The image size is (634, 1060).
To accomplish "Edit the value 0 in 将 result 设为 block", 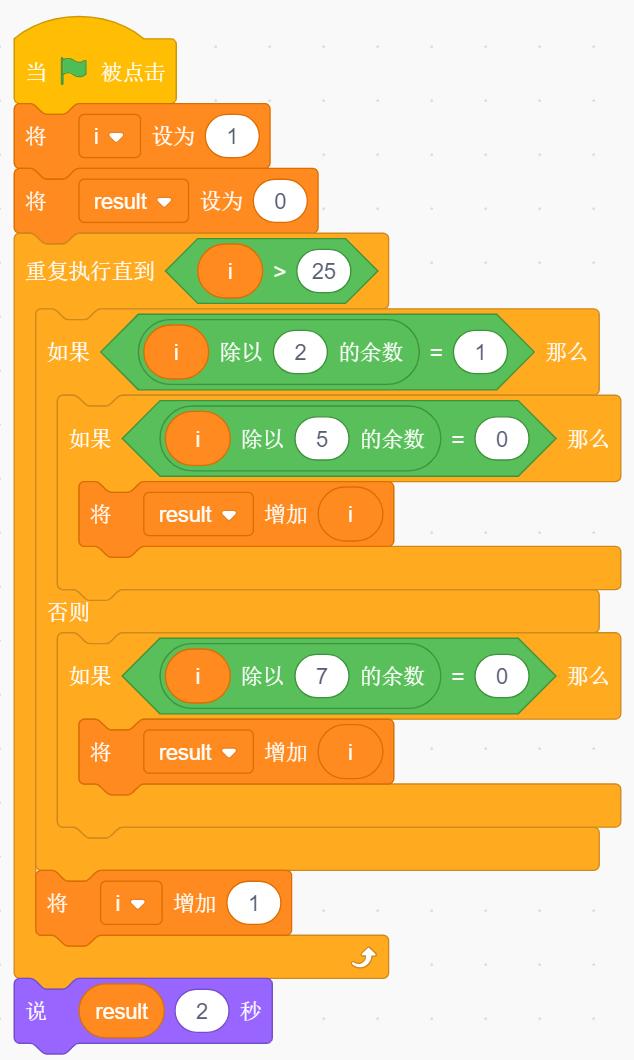I will (x=280, y=201).
